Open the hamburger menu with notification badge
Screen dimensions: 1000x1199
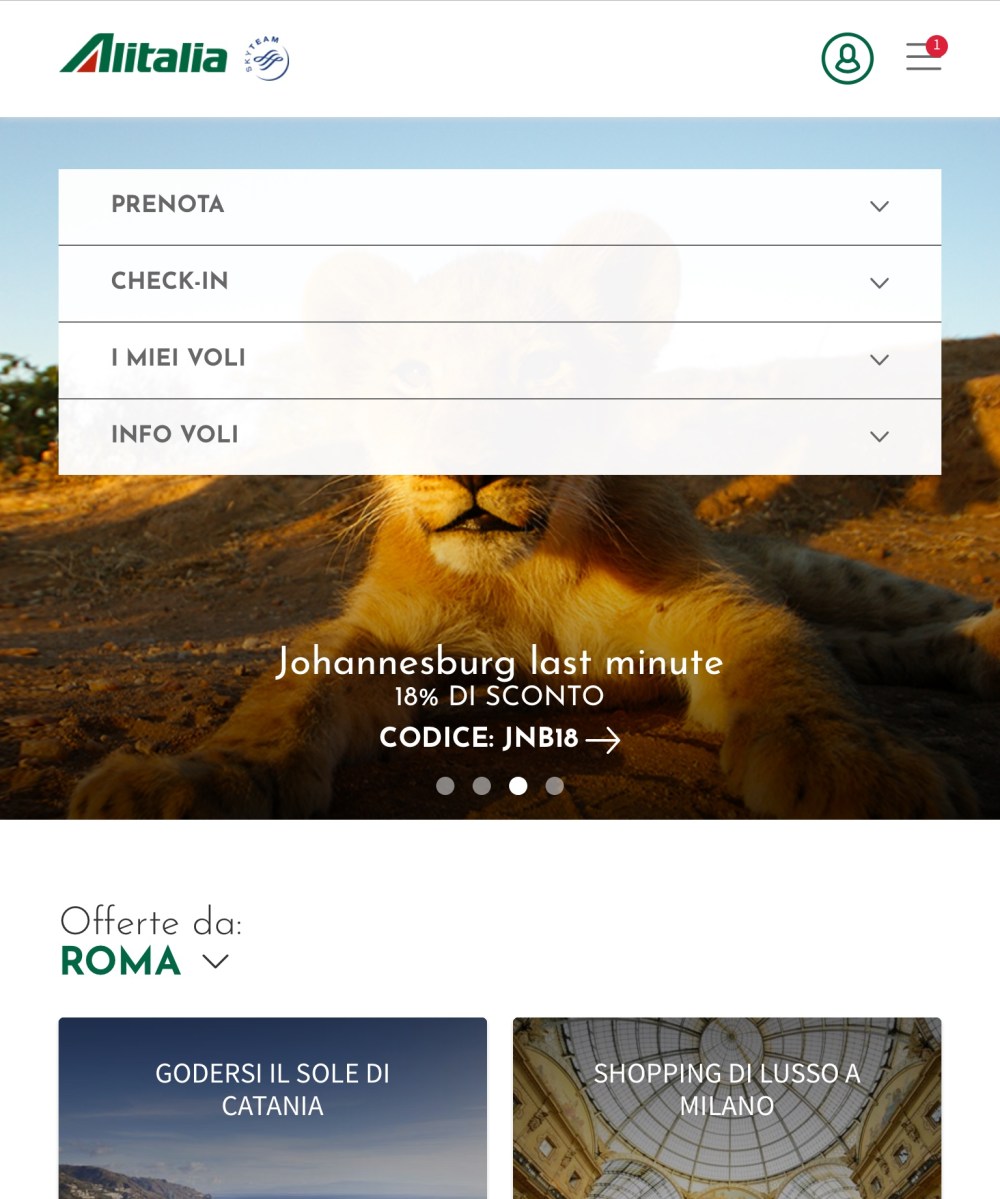[x=923, y=56]
